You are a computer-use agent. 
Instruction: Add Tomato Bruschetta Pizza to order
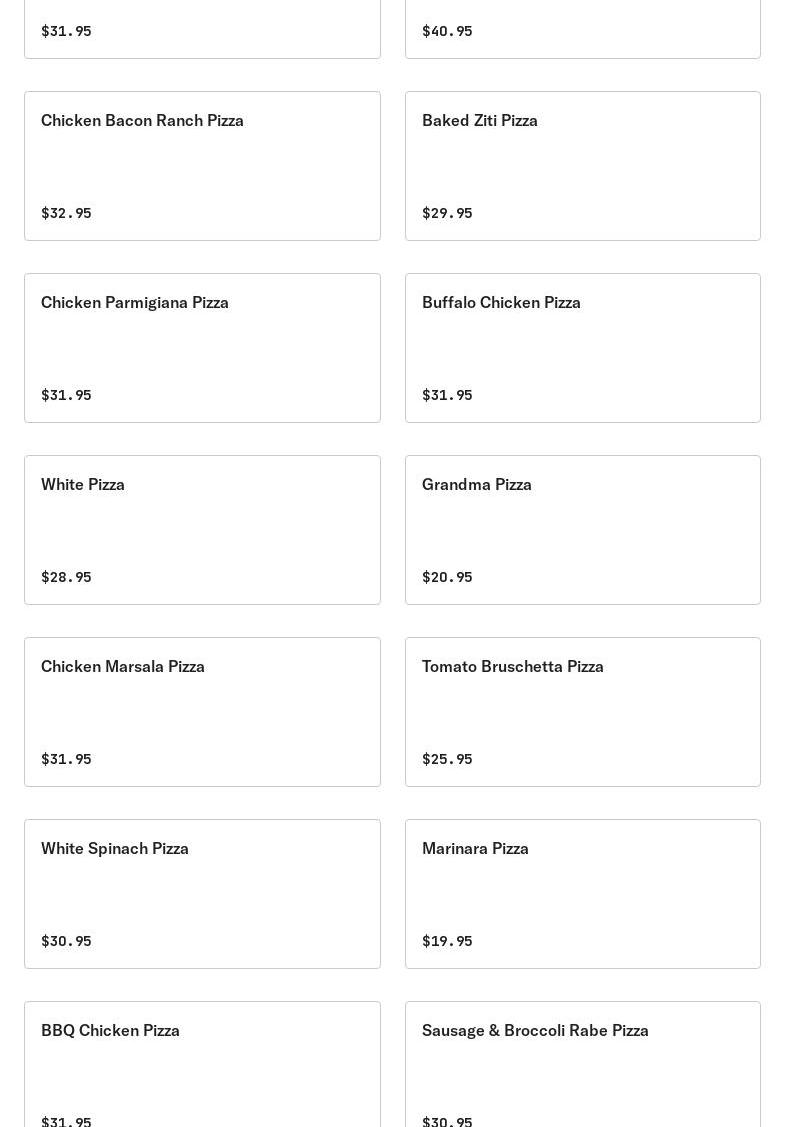pos(582,712)
